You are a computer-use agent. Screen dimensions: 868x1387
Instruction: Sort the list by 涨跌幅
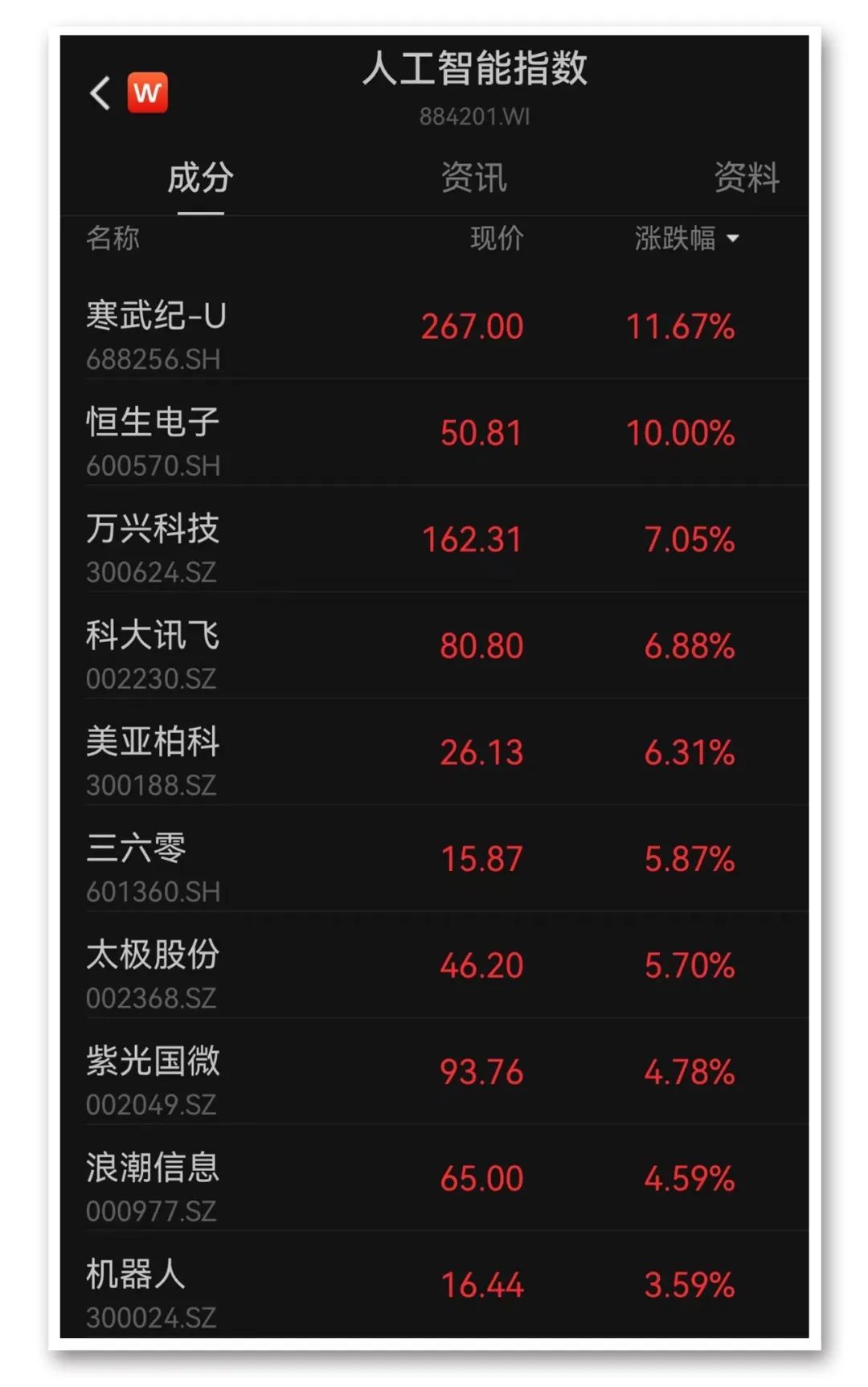click(686, 239)
